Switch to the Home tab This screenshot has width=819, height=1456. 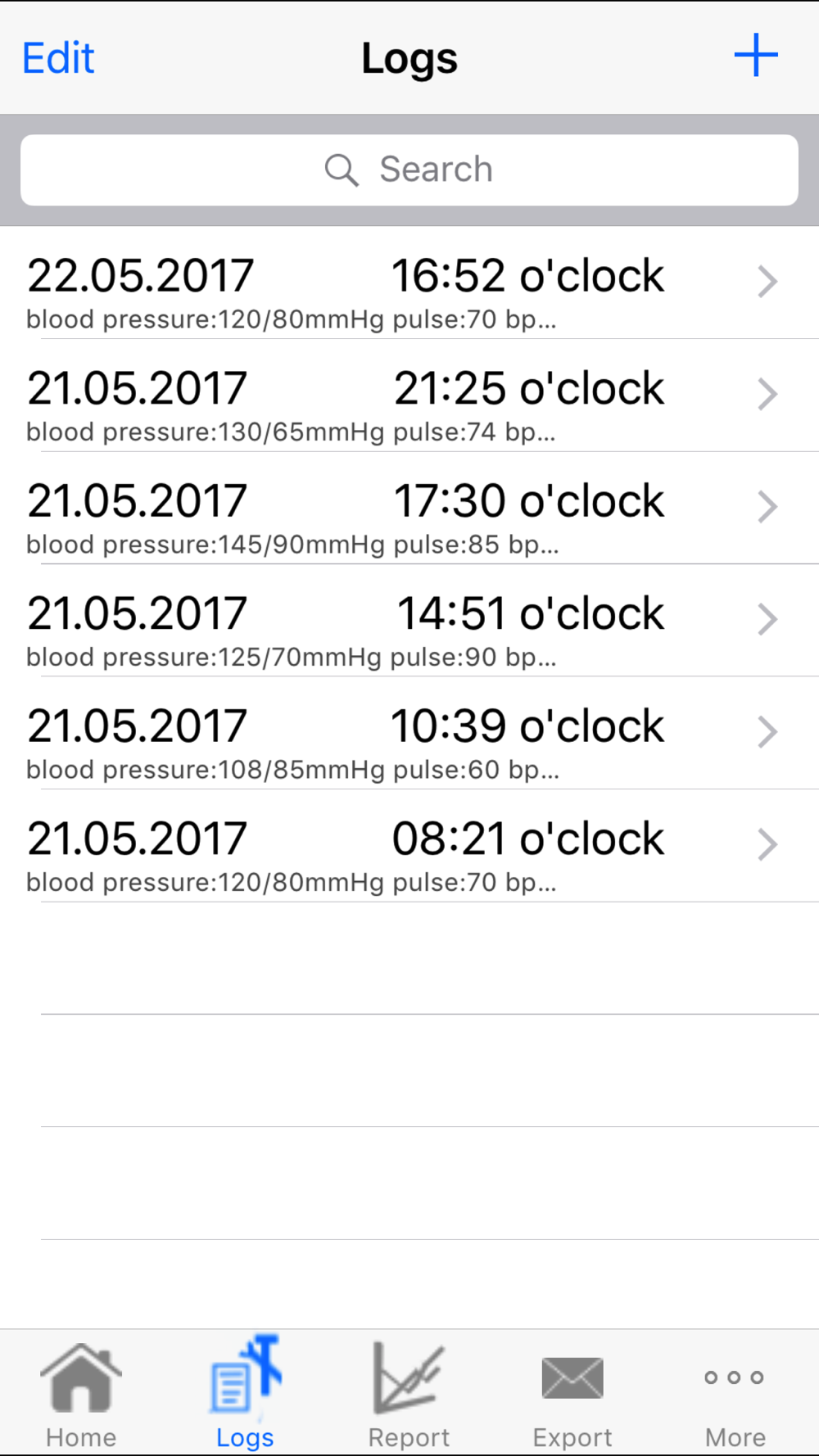click(81, 1395)
